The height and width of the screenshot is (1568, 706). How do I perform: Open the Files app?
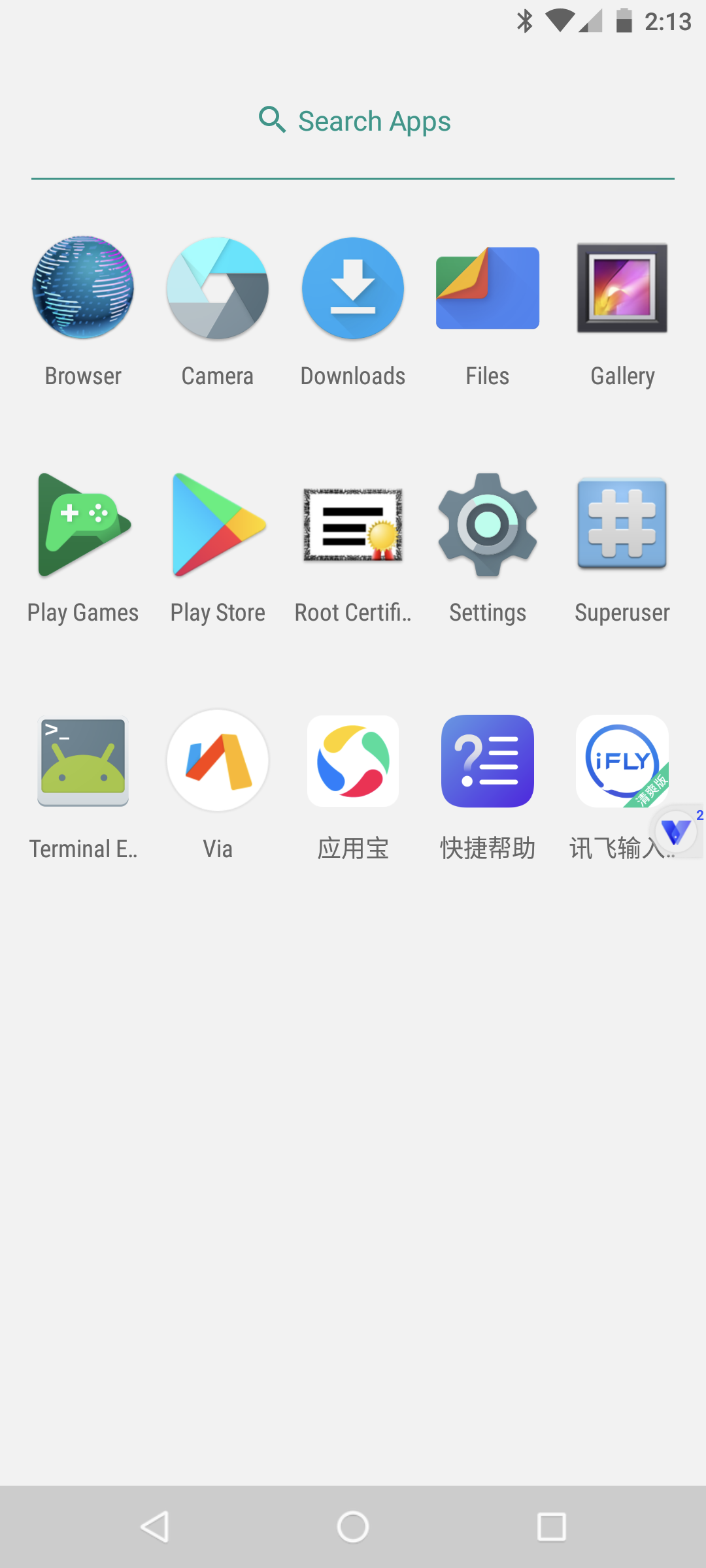point(488,288)
